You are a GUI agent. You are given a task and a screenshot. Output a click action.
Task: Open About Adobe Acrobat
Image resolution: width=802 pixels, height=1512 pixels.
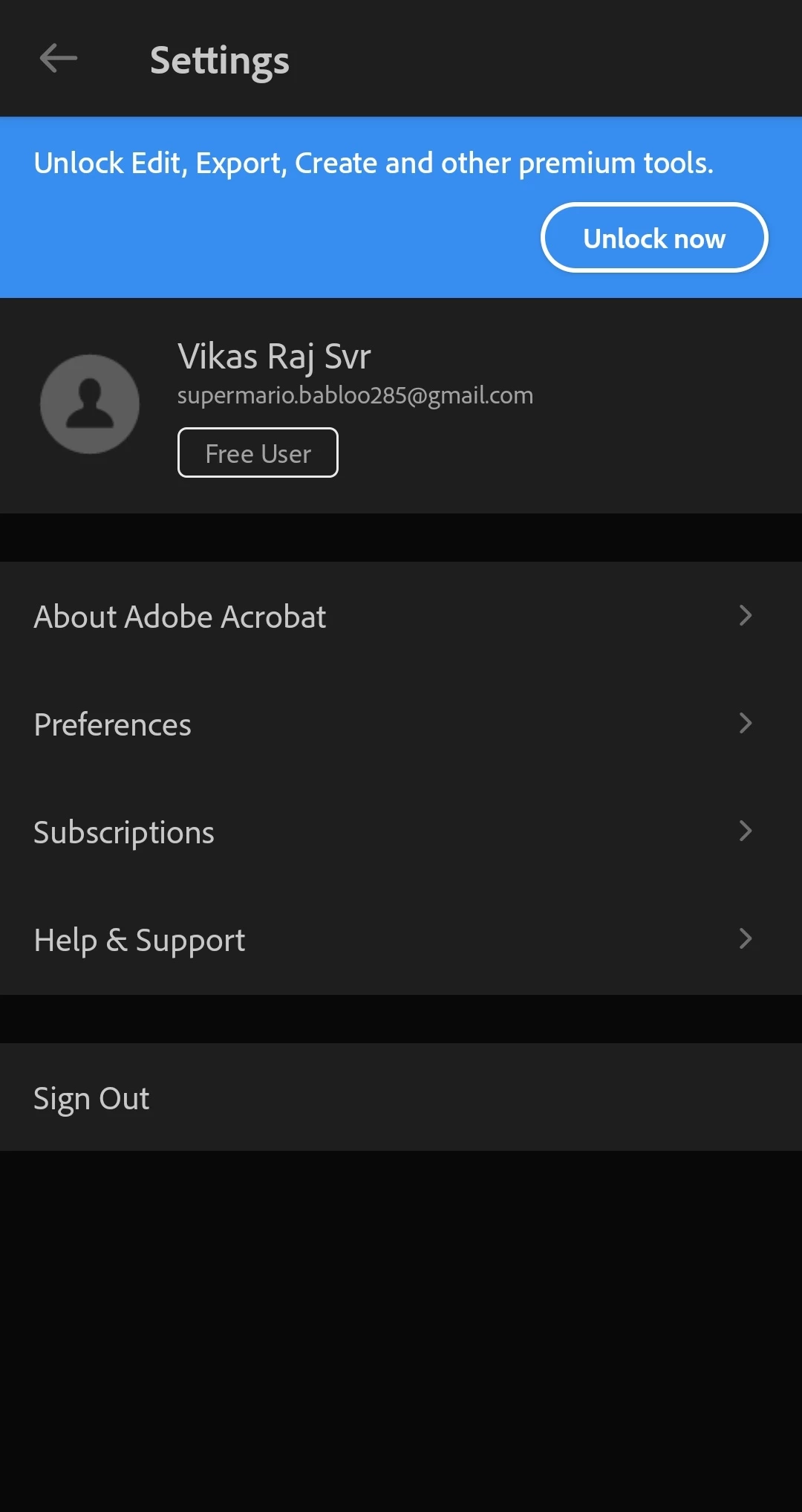click(401, 616)
